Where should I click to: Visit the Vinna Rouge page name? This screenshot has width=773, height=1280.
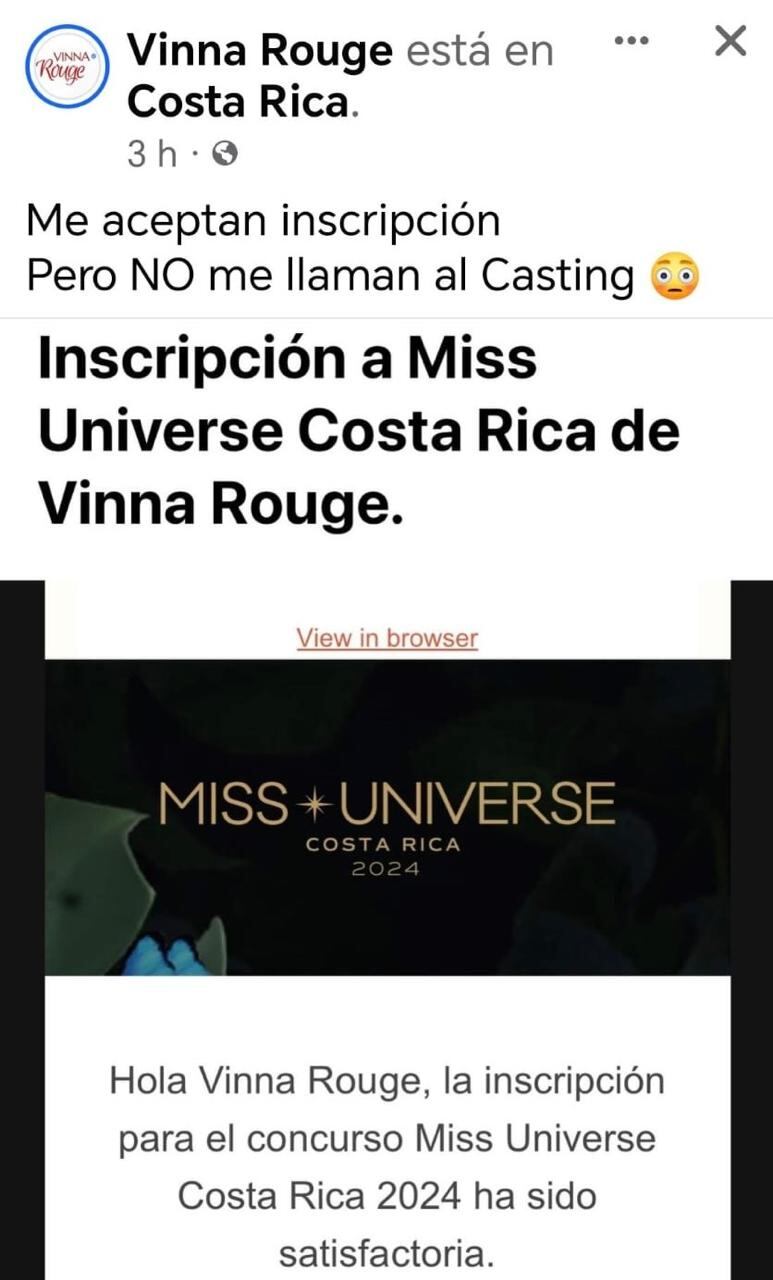(x=260, y=50)
